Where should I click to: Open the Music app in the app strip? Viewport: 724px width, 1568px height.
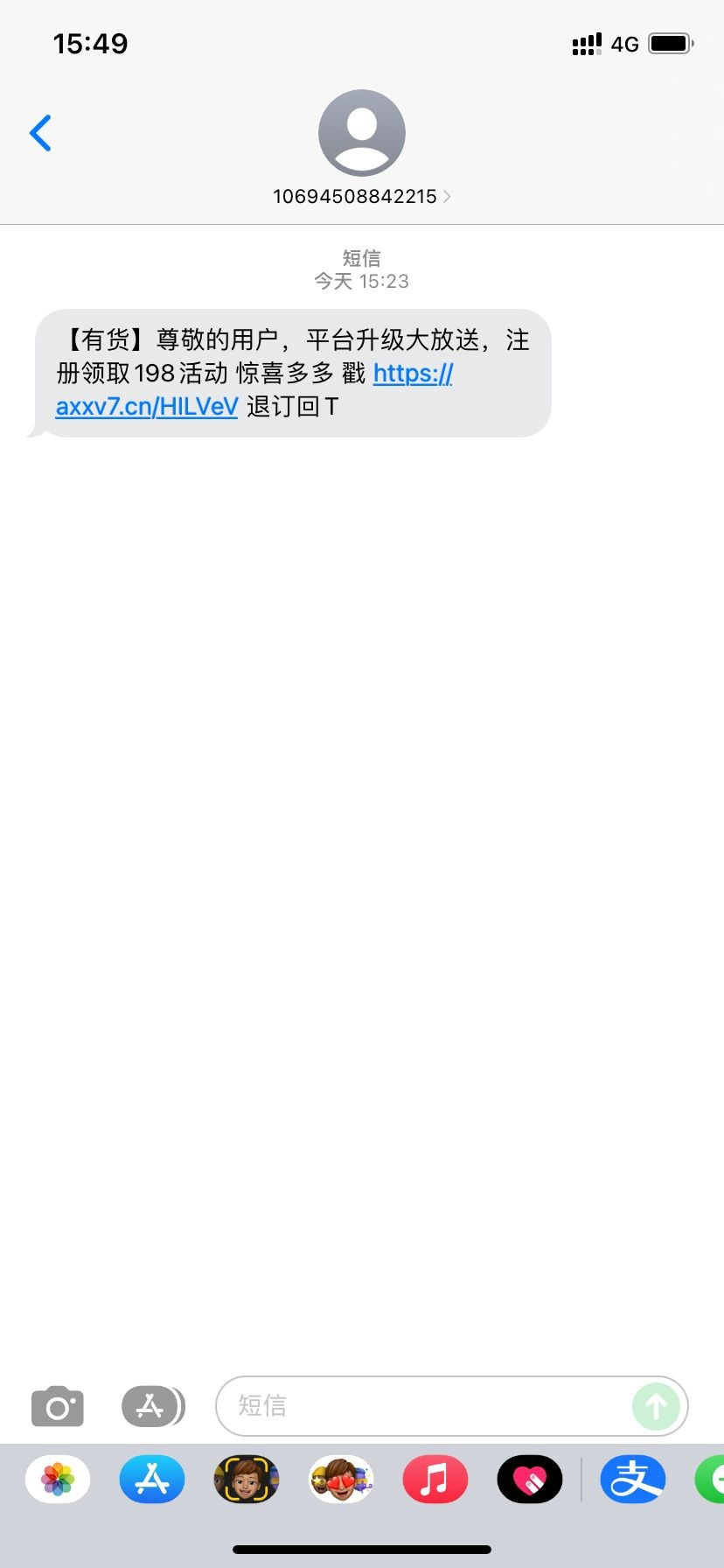pos(435,1480)
